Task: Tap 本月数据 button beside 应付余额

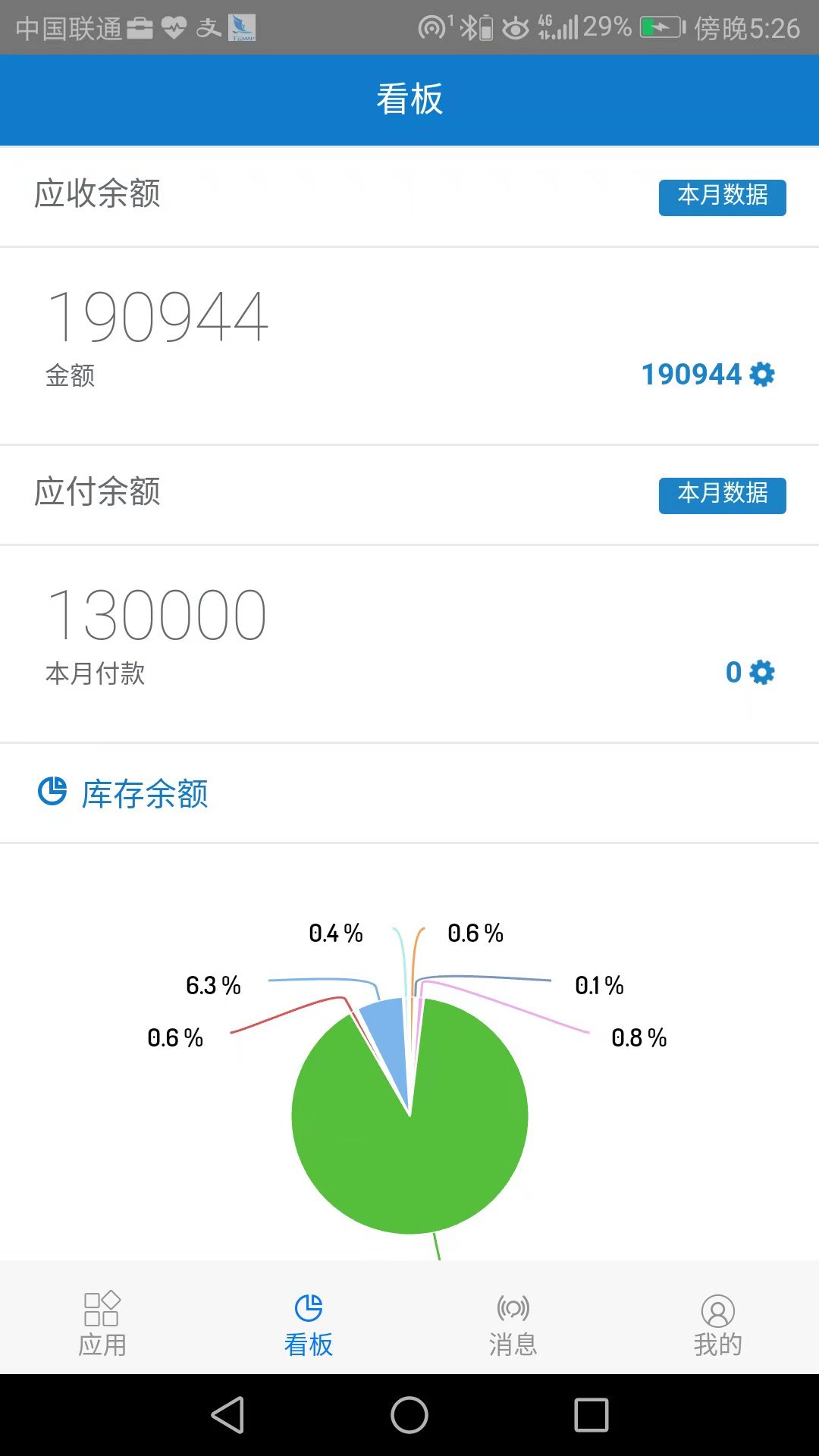Action: (x=722, y=495)
